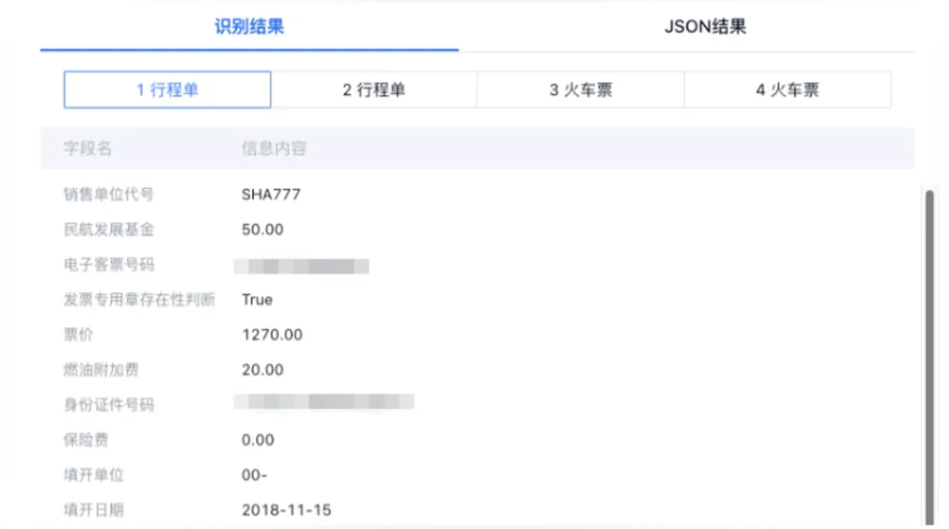View the 4 火车票 result
The height and width of the screenshot is (529, 949).
click(787, 90)
